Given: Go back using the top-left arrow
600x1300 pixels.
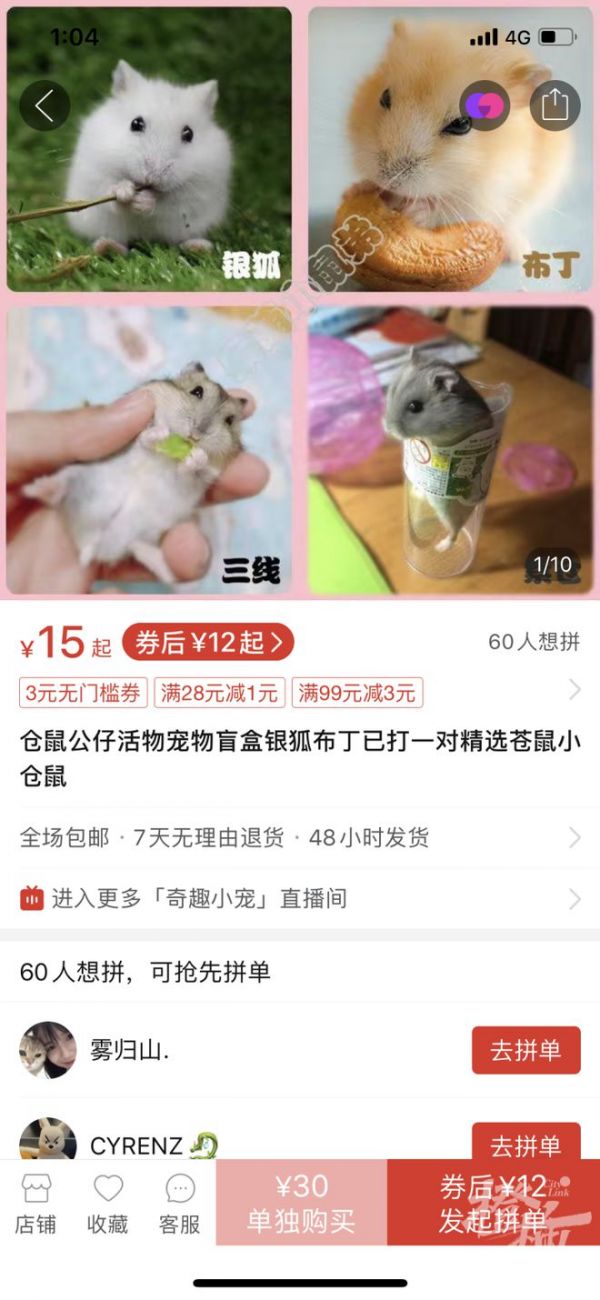Looking at the screenshot, I should point(45,105).
